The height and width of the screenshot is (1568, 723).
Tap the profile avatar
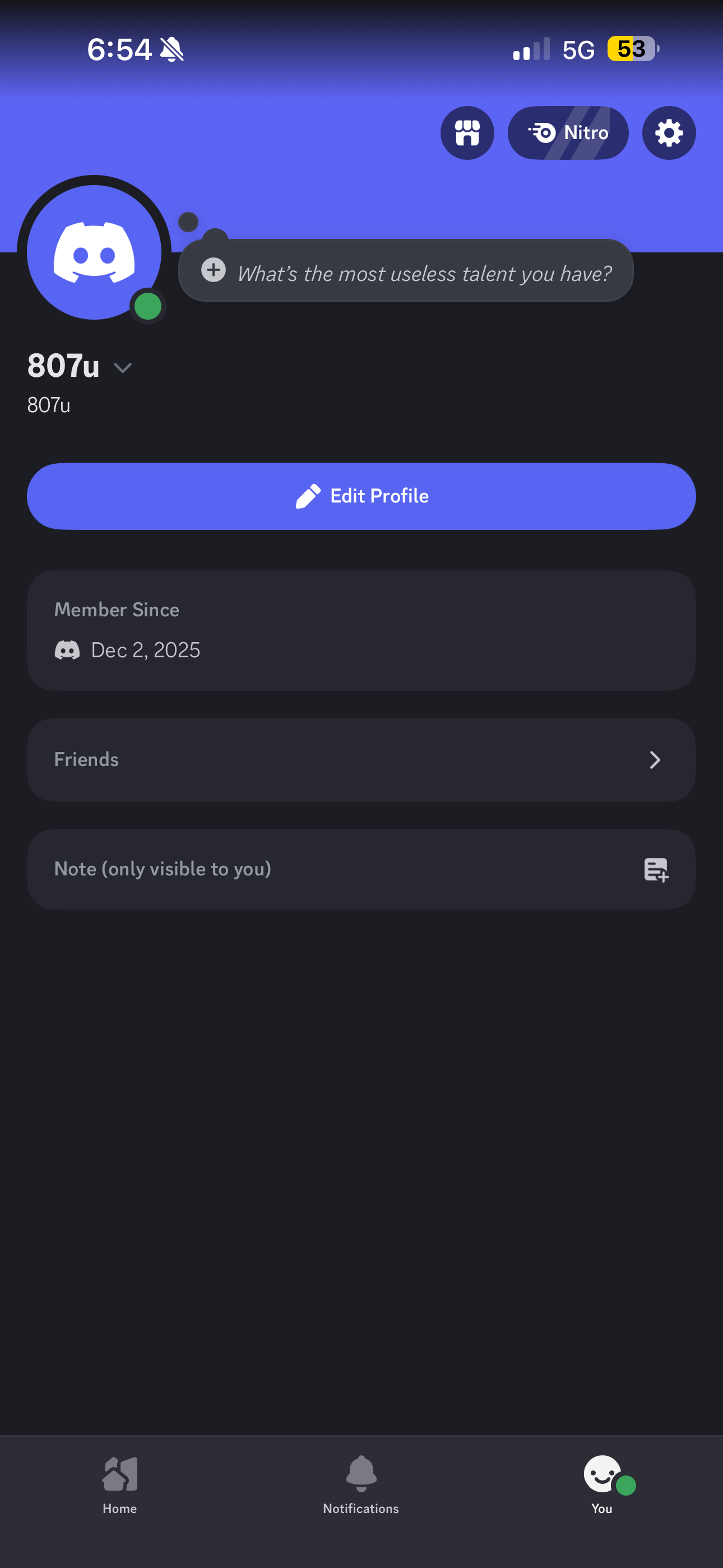point(94,252)
